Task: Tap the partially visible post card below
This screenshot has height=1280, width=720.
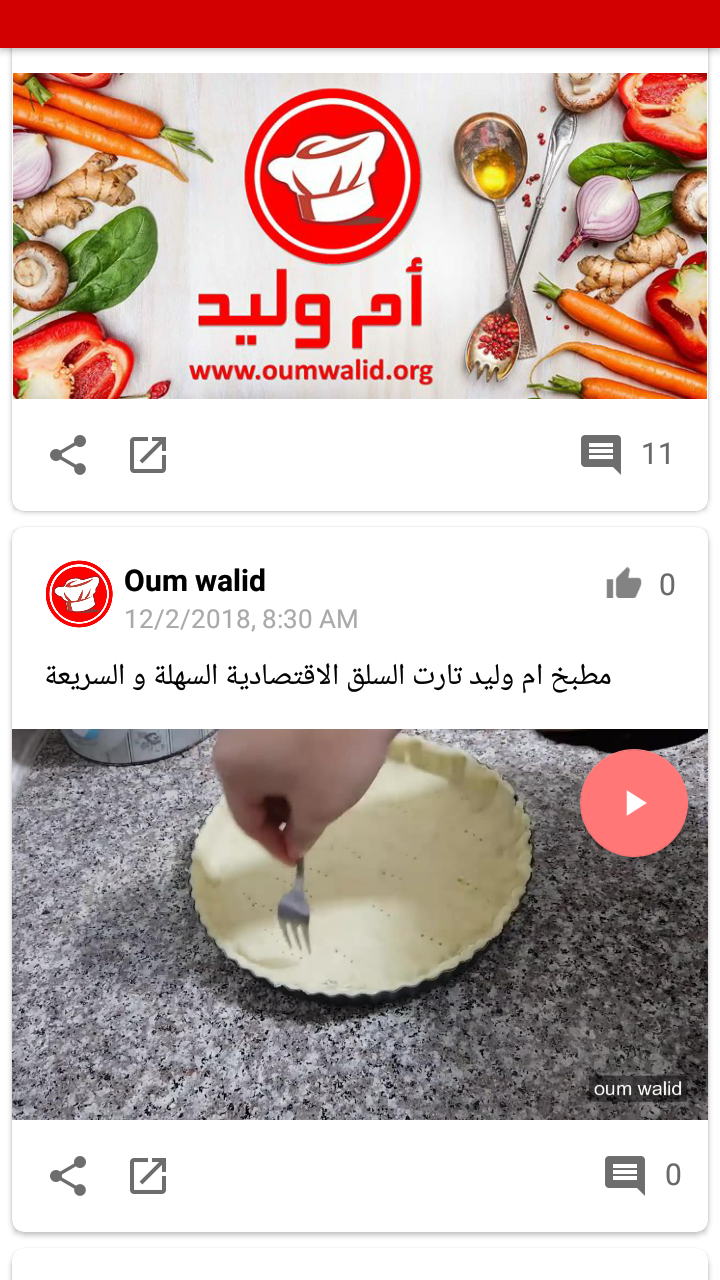Action: tap(360, 1266)
